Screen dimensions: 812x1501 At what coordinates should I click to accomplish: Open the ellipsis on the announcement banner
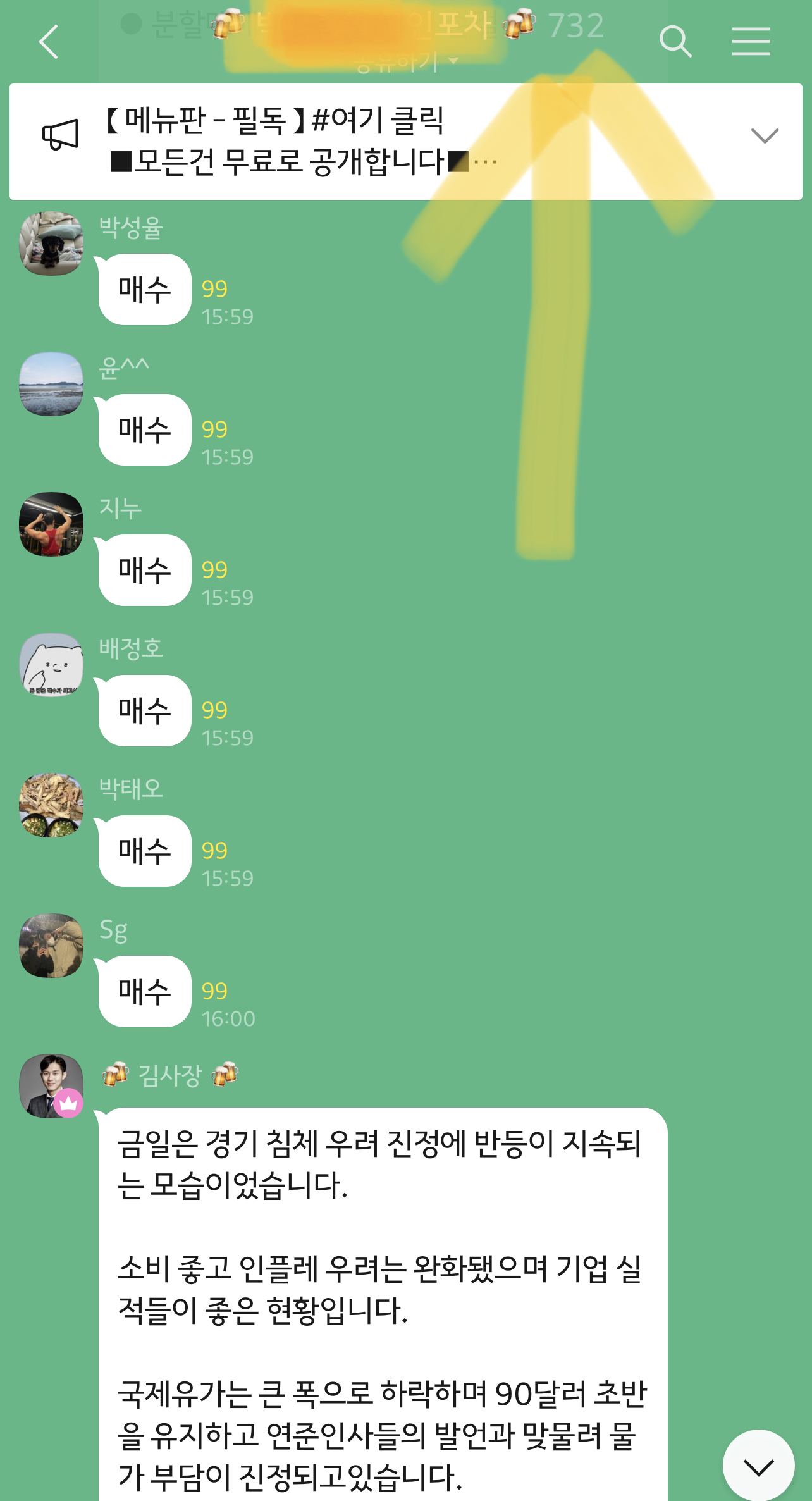[x=484, y=163]
